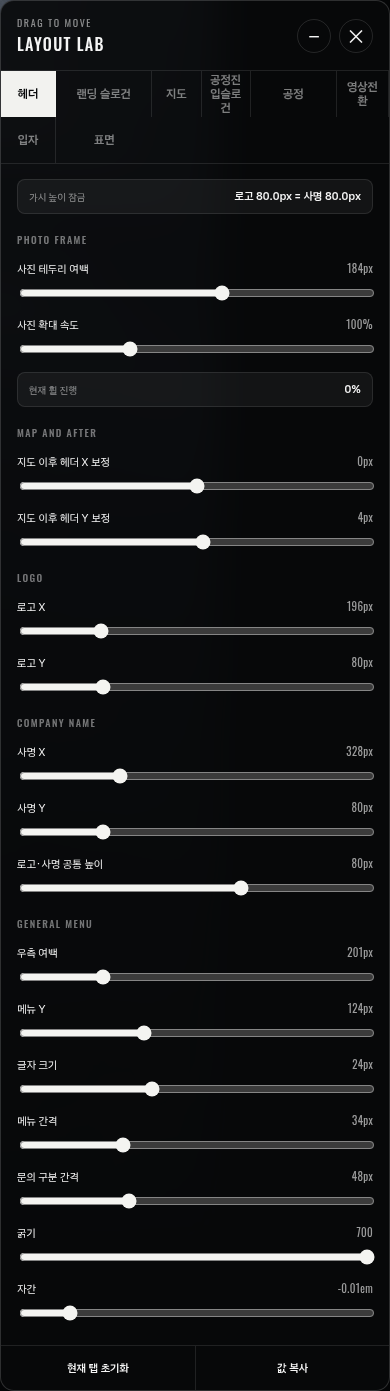Viewport: 390px width, 1391px height.
Task: Select the 공정진입슬로건 tab
Action: click(x=226, y=94)
